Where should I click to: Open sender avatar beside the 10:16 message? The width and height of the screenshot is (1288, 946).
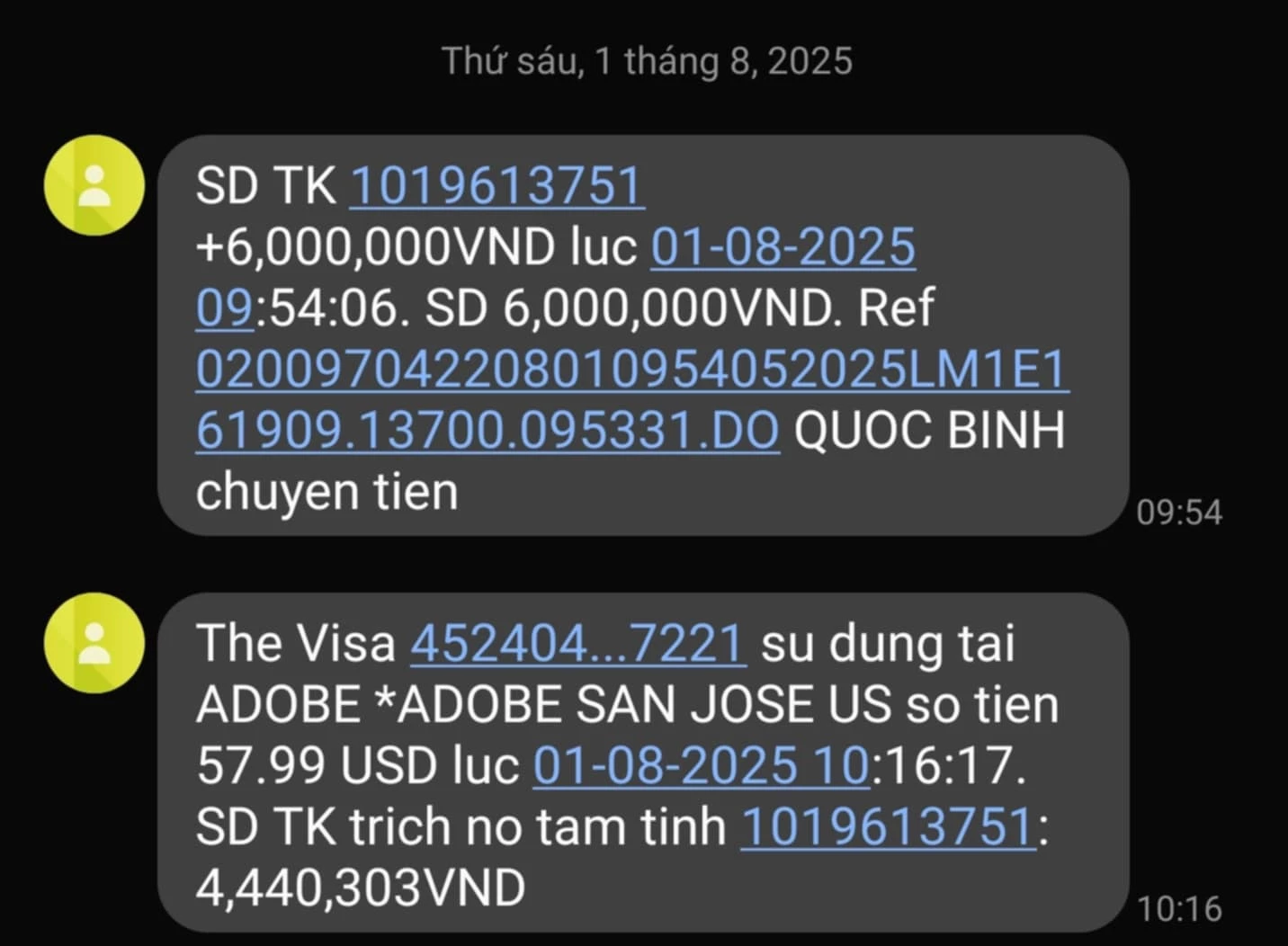tap(94, 644)
